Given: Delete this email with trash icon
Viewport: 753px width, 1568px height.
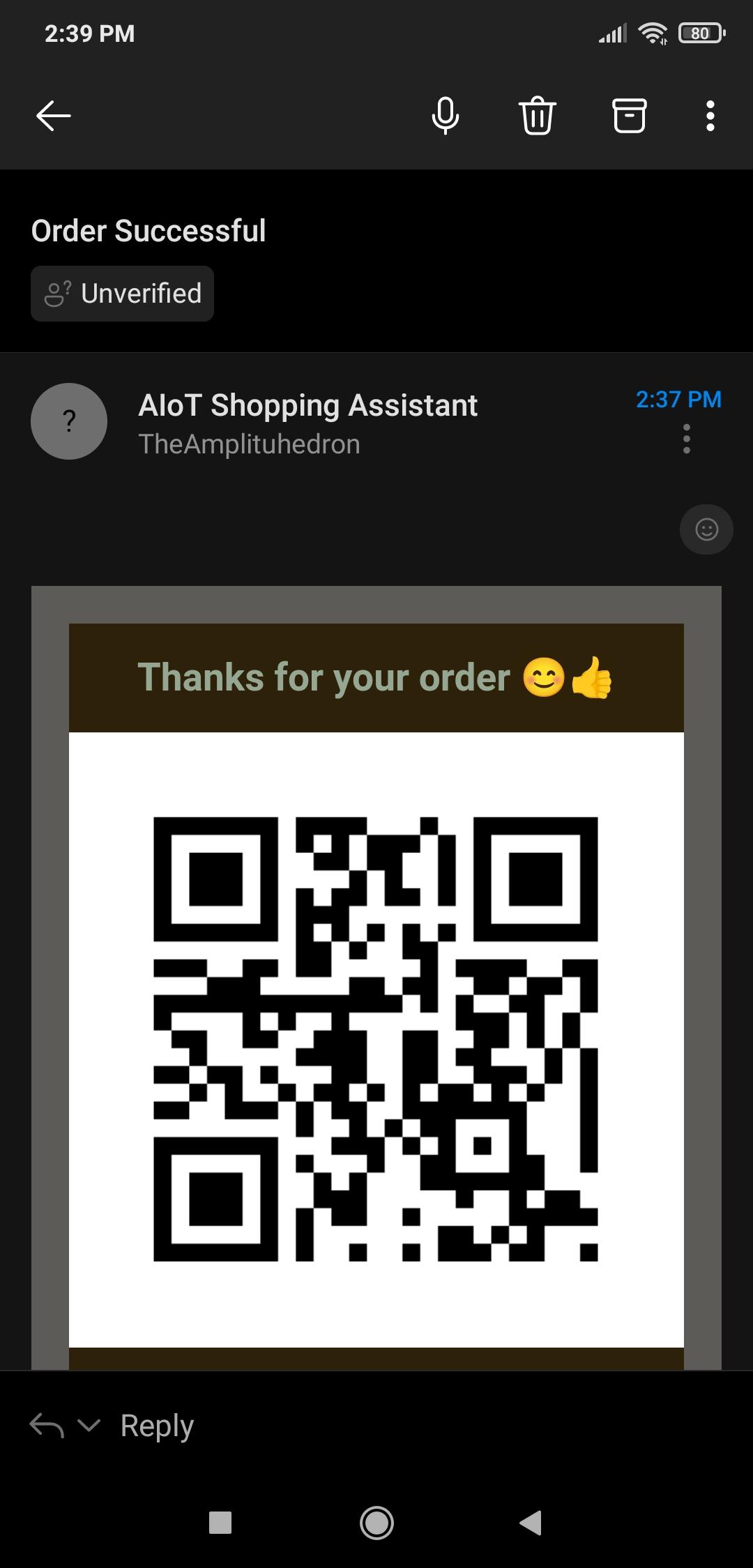Looking at the screenshot, I should (x=537, y=116).
